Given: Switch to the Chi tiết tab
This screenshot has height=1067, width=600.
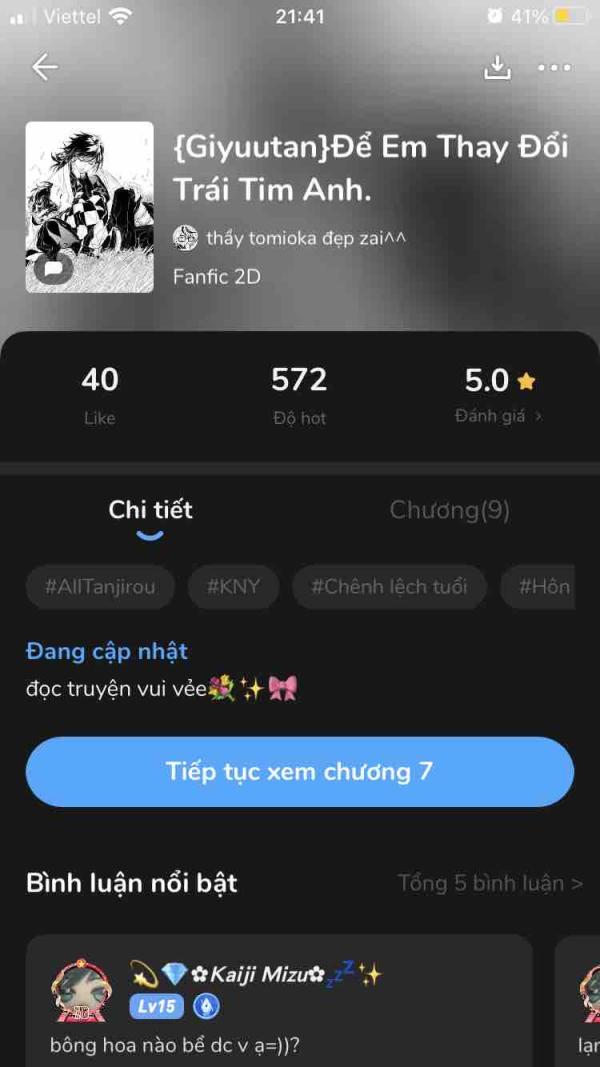Looking at the screenshot, I should pos(150,510).
